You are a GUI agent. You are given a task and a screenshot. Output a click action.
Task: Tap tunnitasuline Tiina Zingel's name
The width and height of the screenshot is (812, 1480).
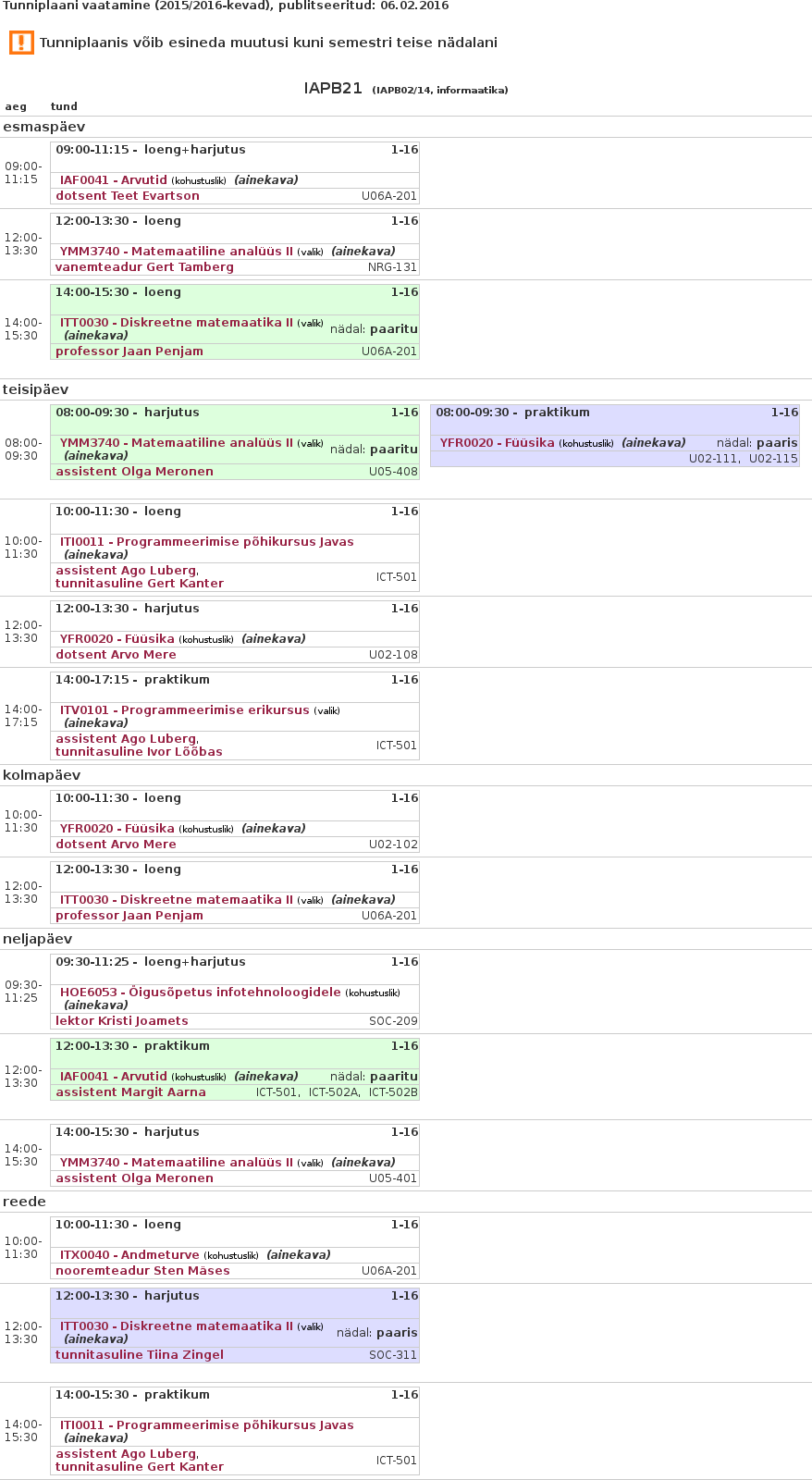point(140,1355)
